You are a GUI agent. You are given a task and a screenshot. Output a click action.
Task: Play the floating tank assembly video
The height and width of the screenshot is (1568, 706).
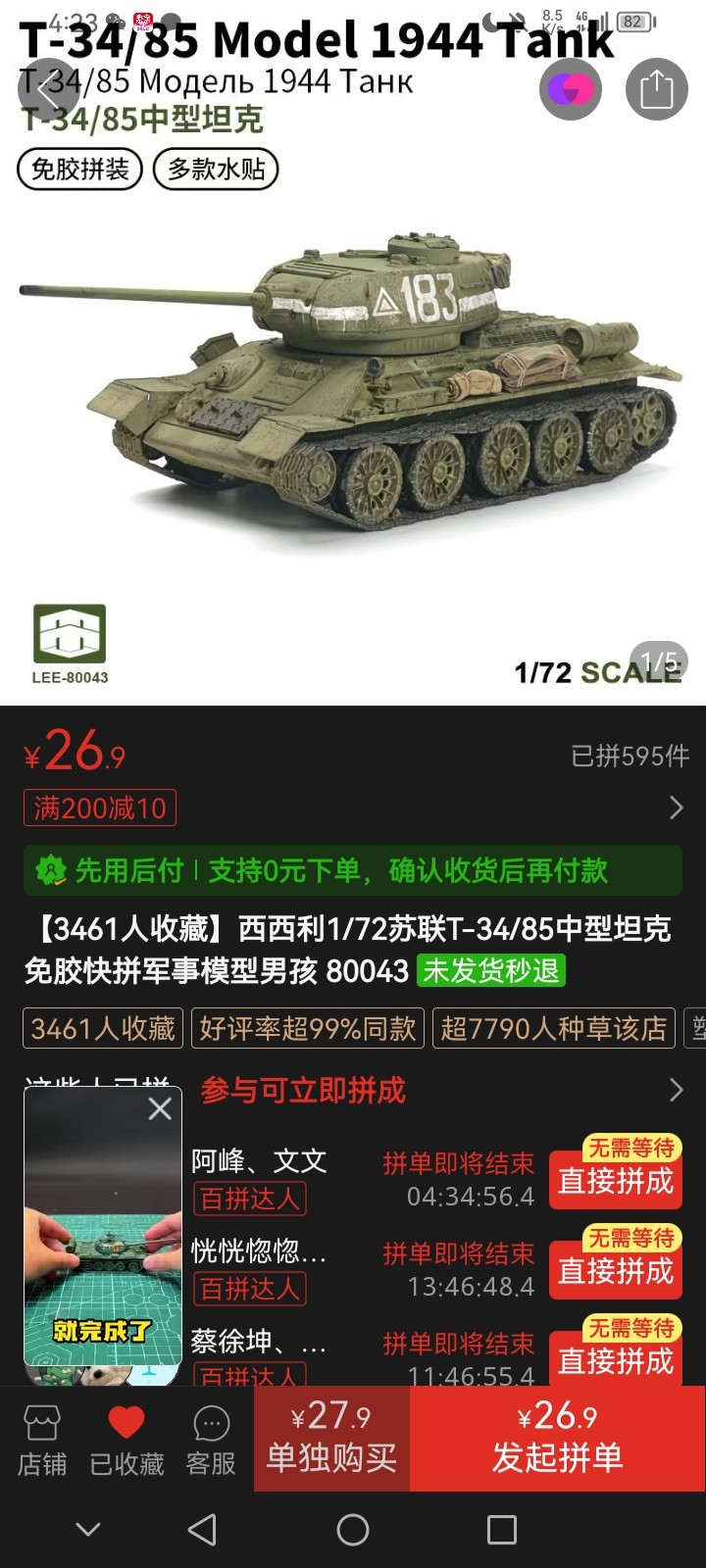[x=103, y=1245]
